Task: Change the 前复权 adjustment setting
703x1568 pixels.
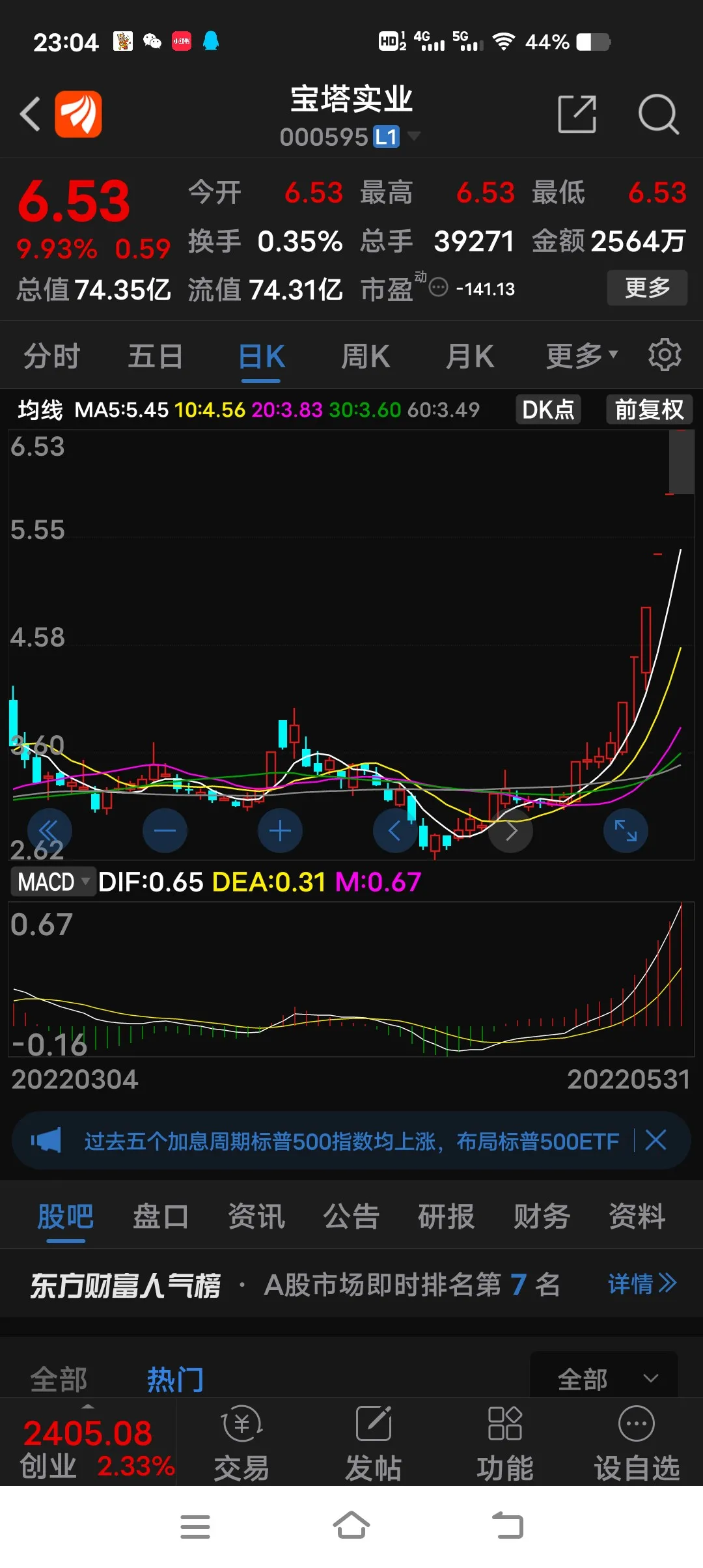Action: [649, 410]
